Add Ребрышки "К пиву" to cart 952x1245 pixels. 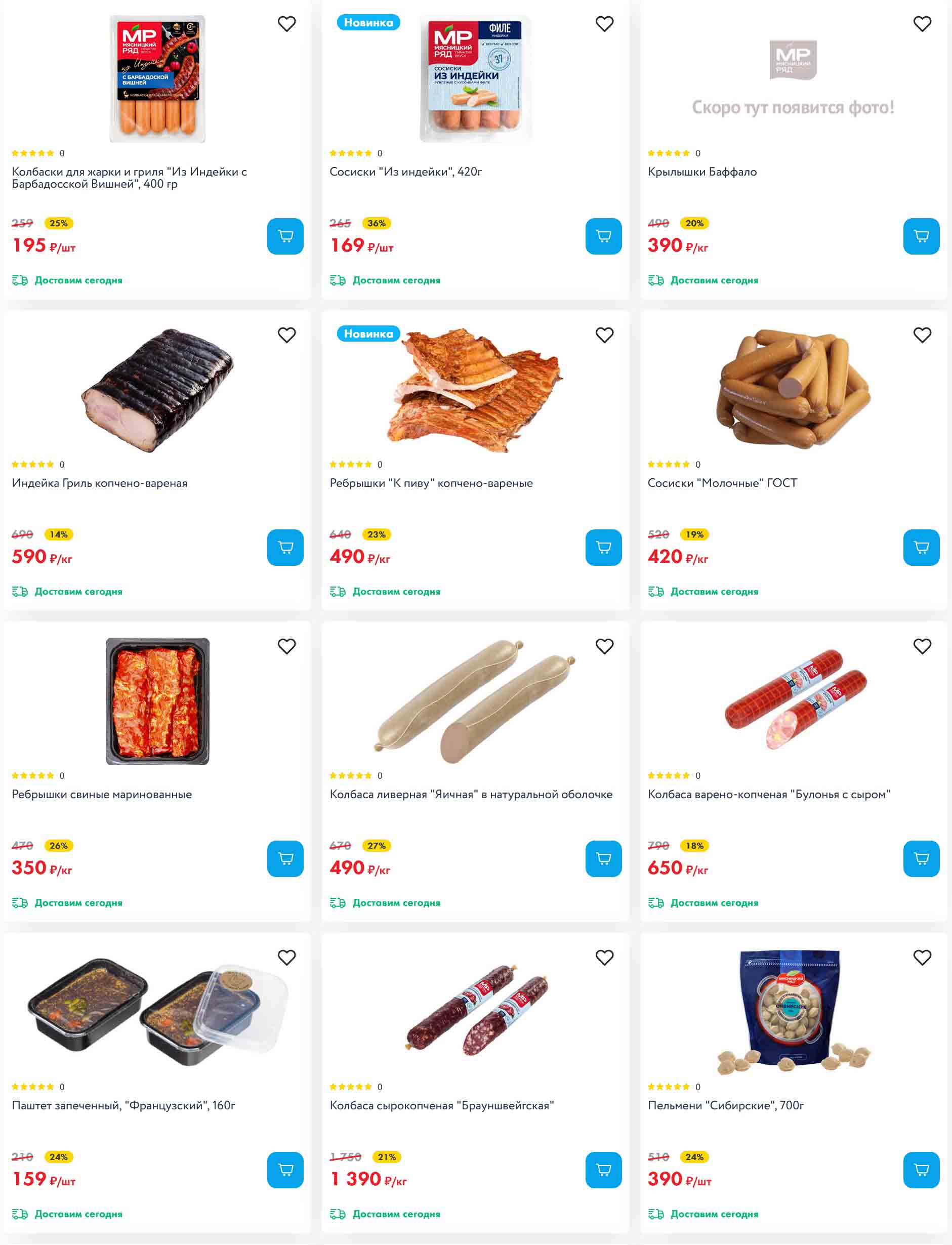point(603,548)
